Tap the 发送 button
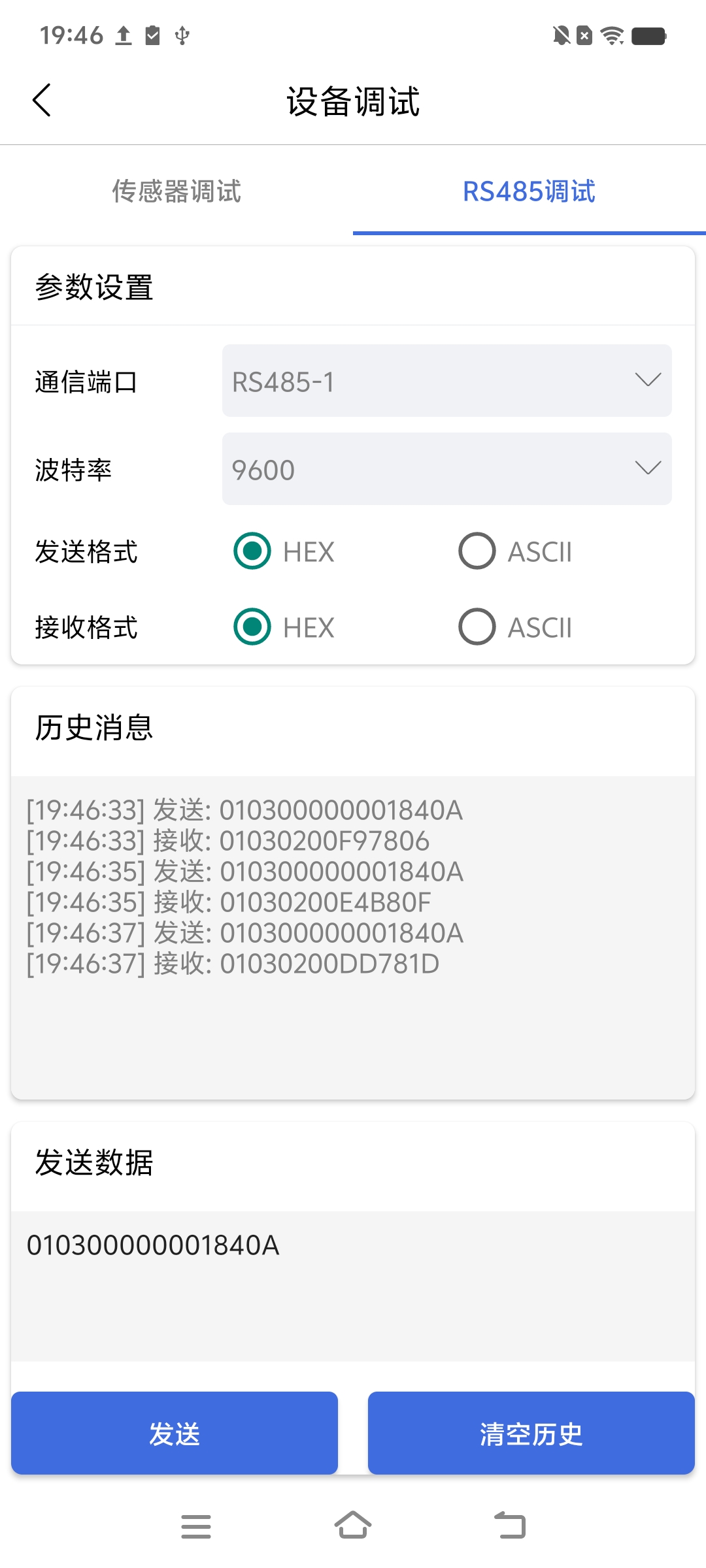This screenshot has height=1568, width=706. click(175, 1433)
